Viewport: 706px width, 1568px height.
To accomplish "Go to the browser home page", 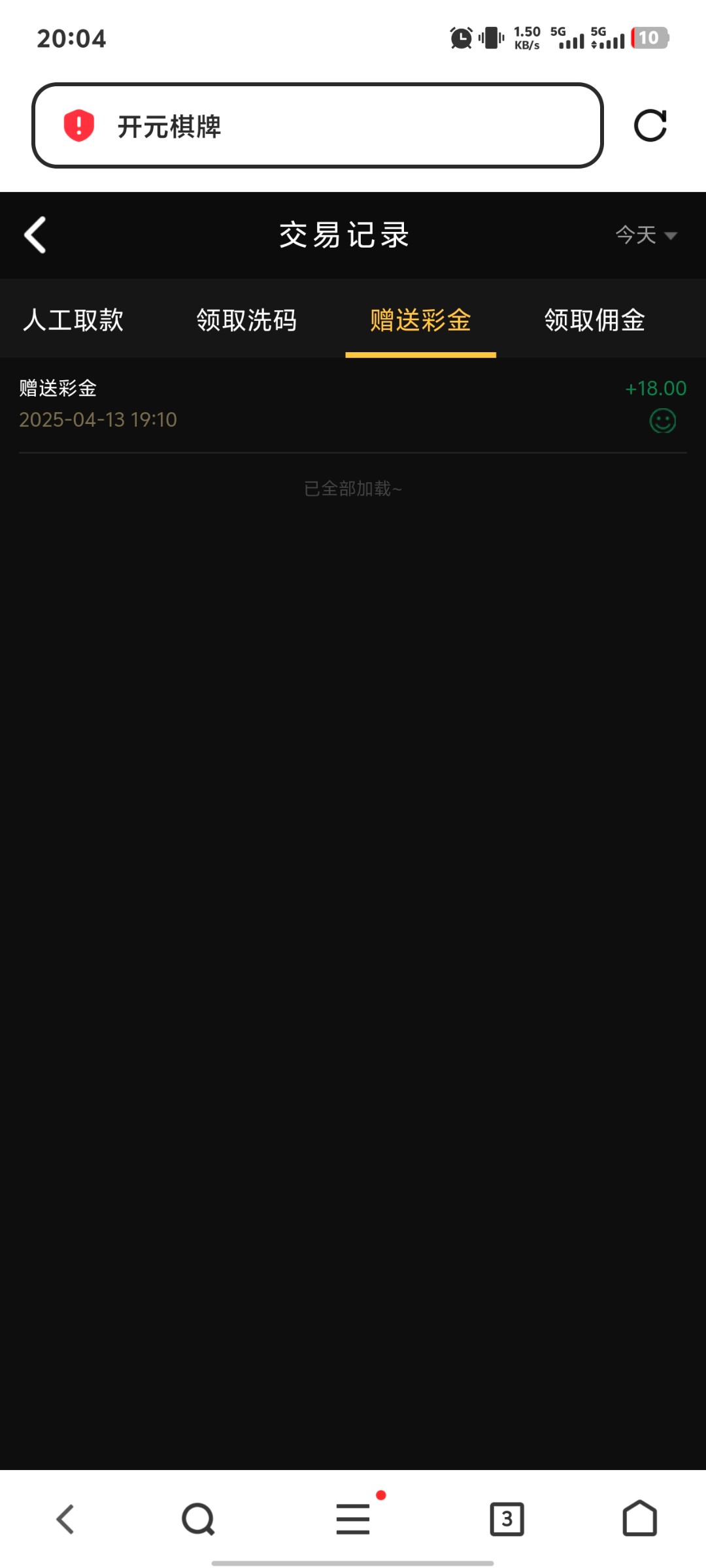I will coord(639,1519).
